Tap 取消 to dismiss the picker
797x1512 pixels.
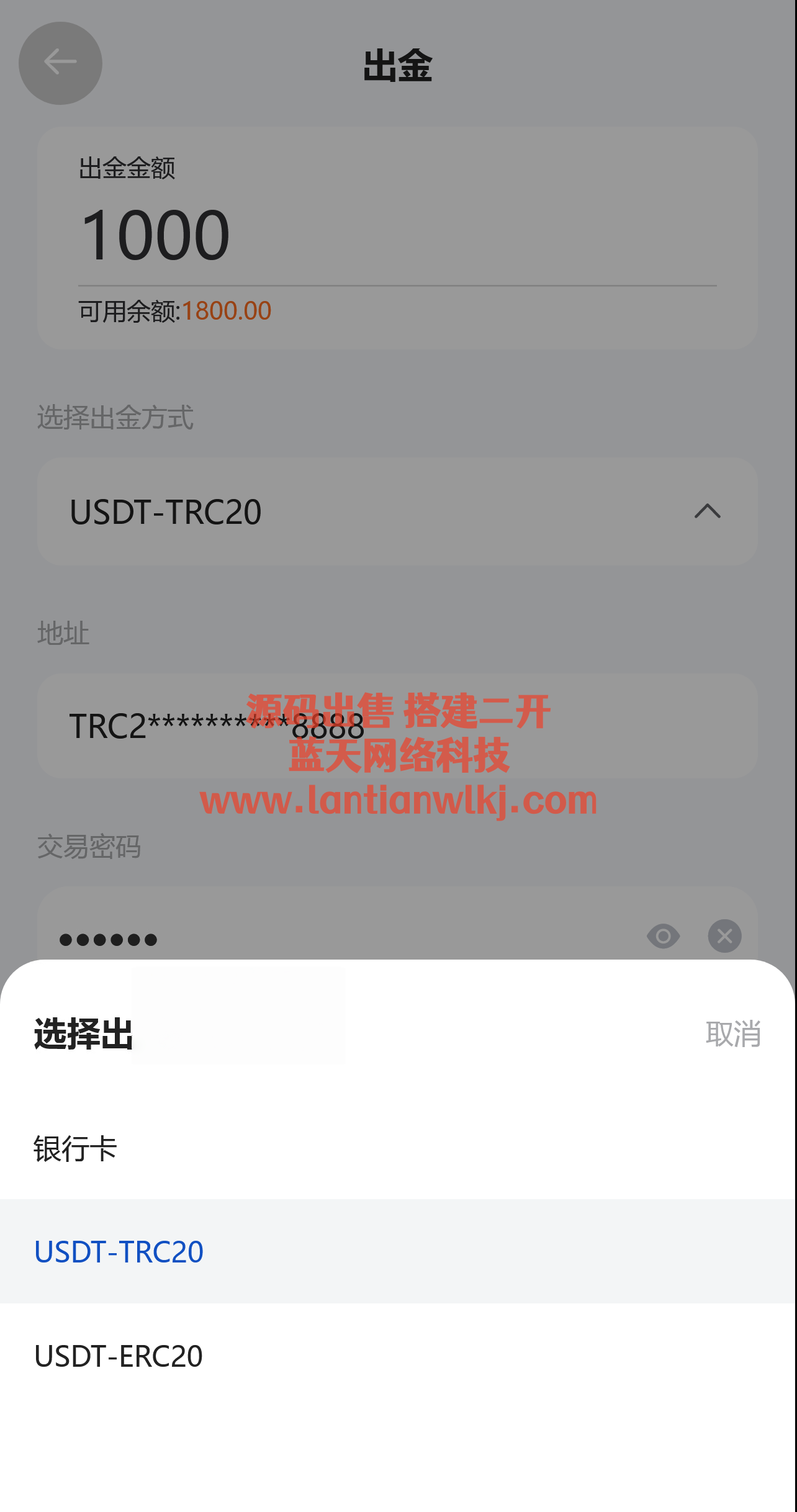[x=732, y=1034]
